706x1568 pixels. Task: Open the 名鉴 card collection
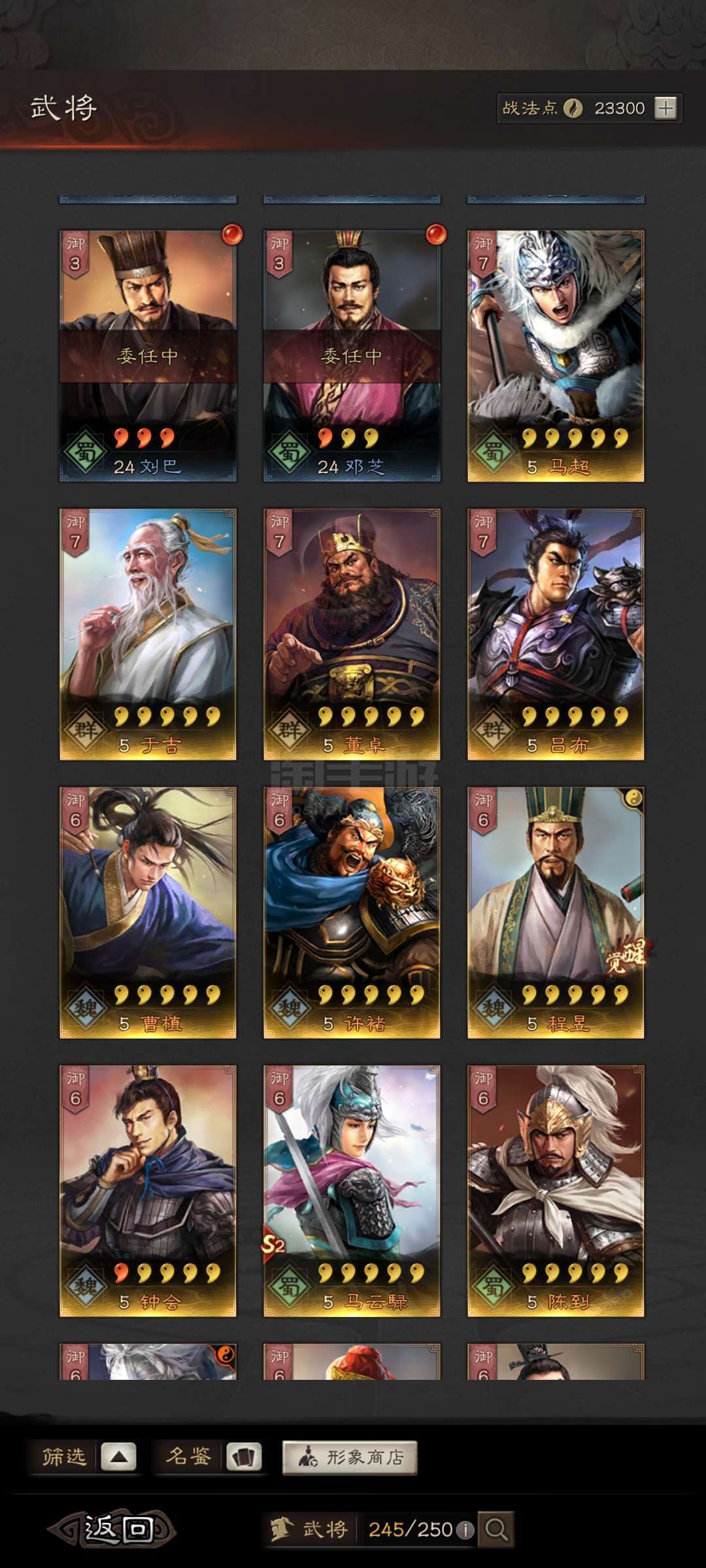click(207, 1457)
